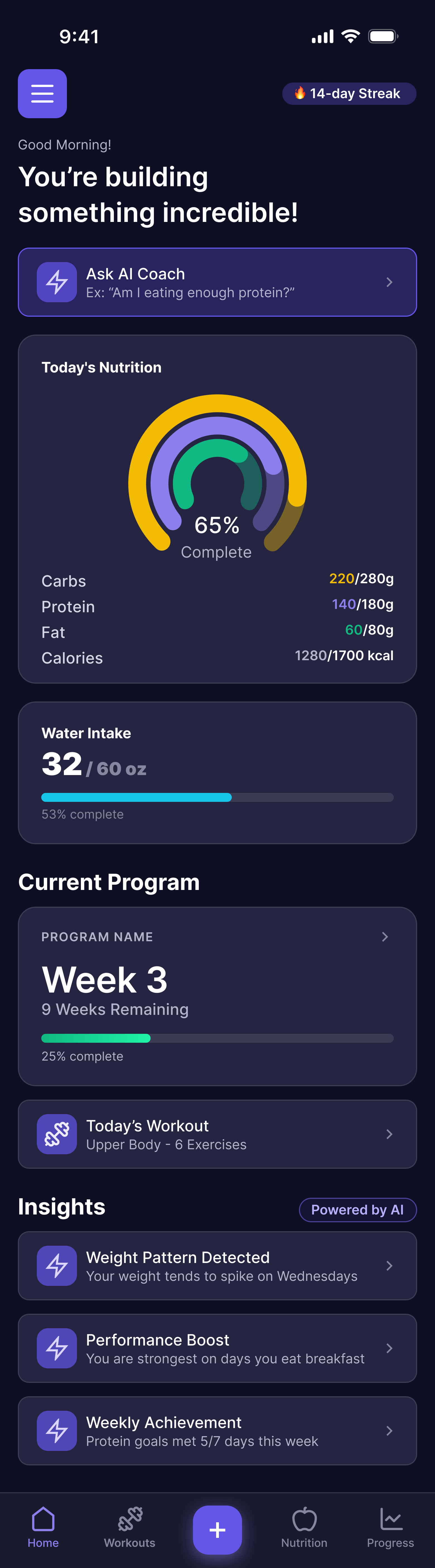Tap the plus button to add entry
The height and width of the screenshot is (1568, 435).
217,1529
